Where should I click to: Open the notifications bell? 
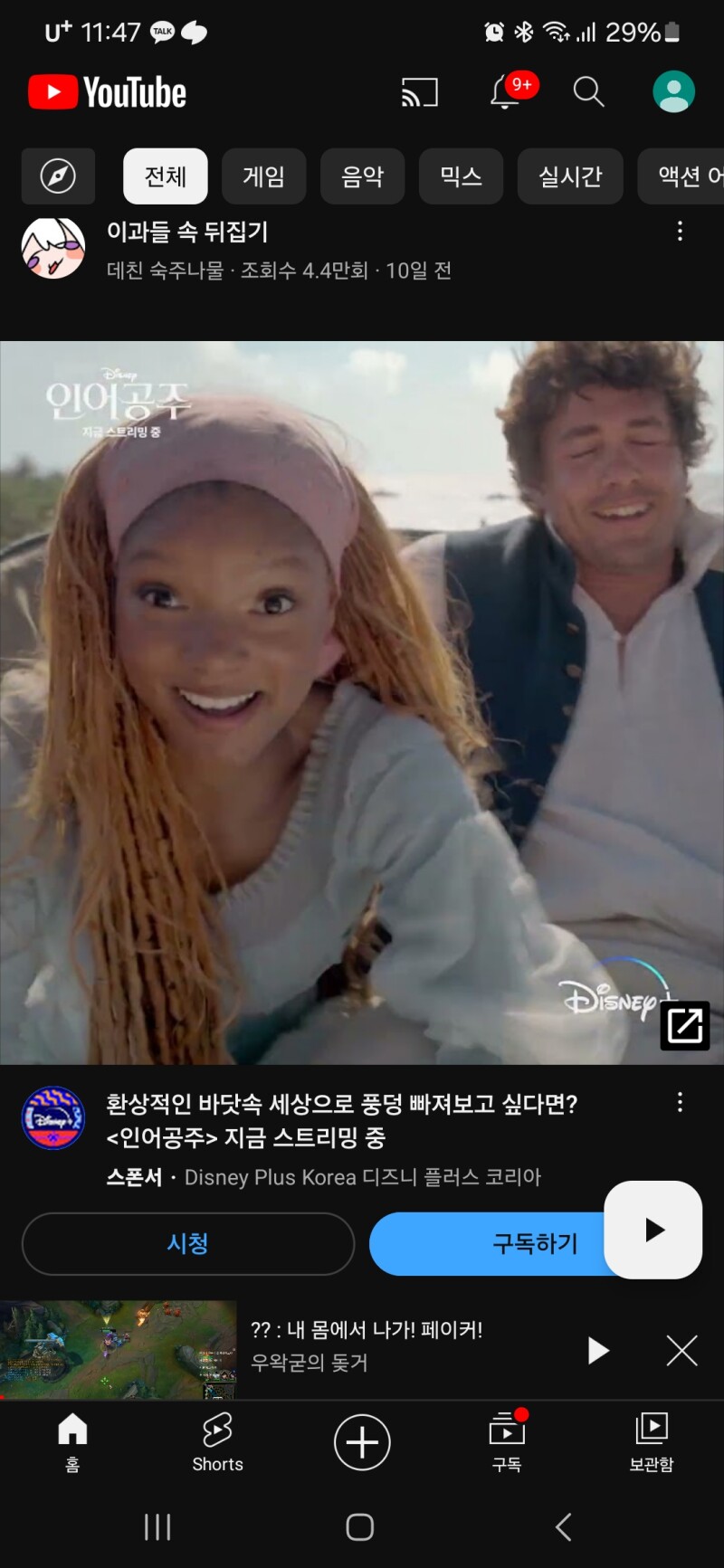coord(505,92)
